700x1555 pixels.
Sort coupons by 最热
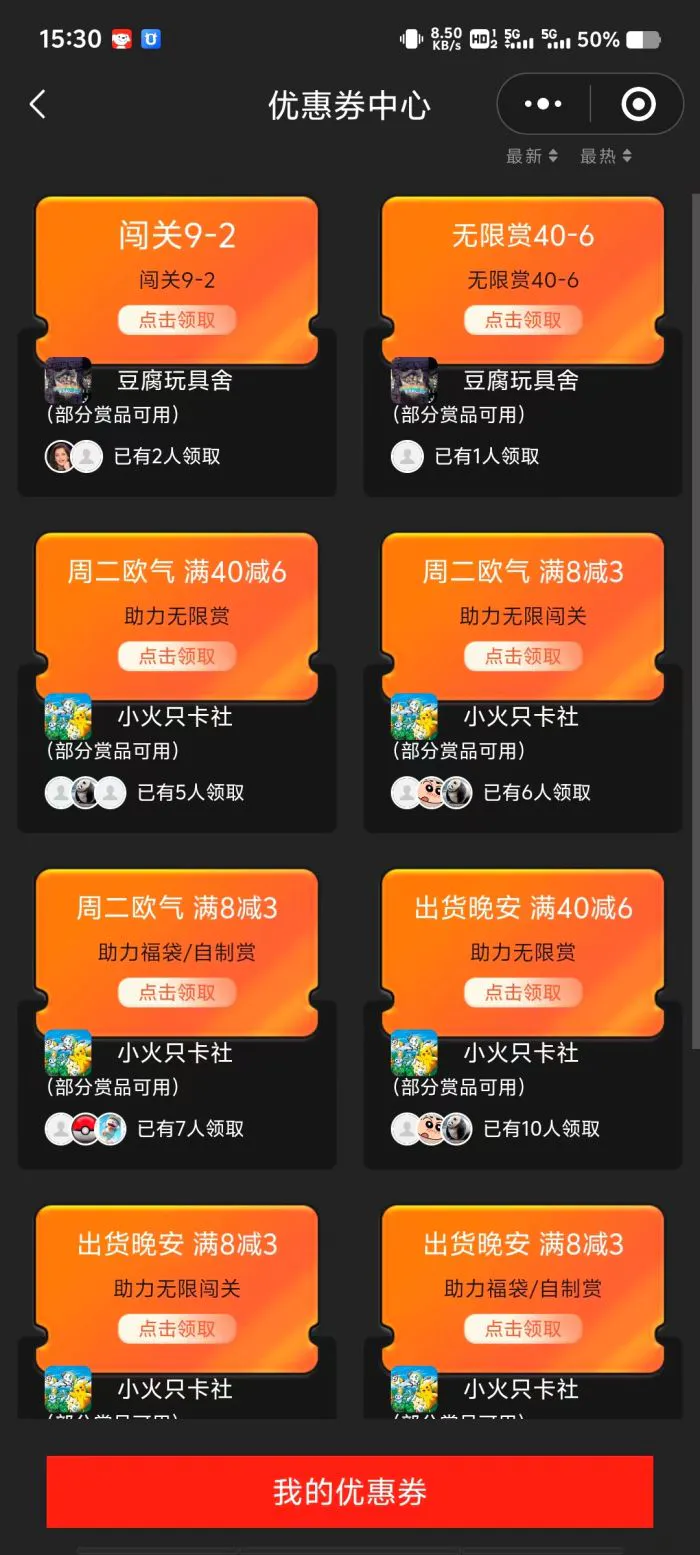(x=605, y=156)
